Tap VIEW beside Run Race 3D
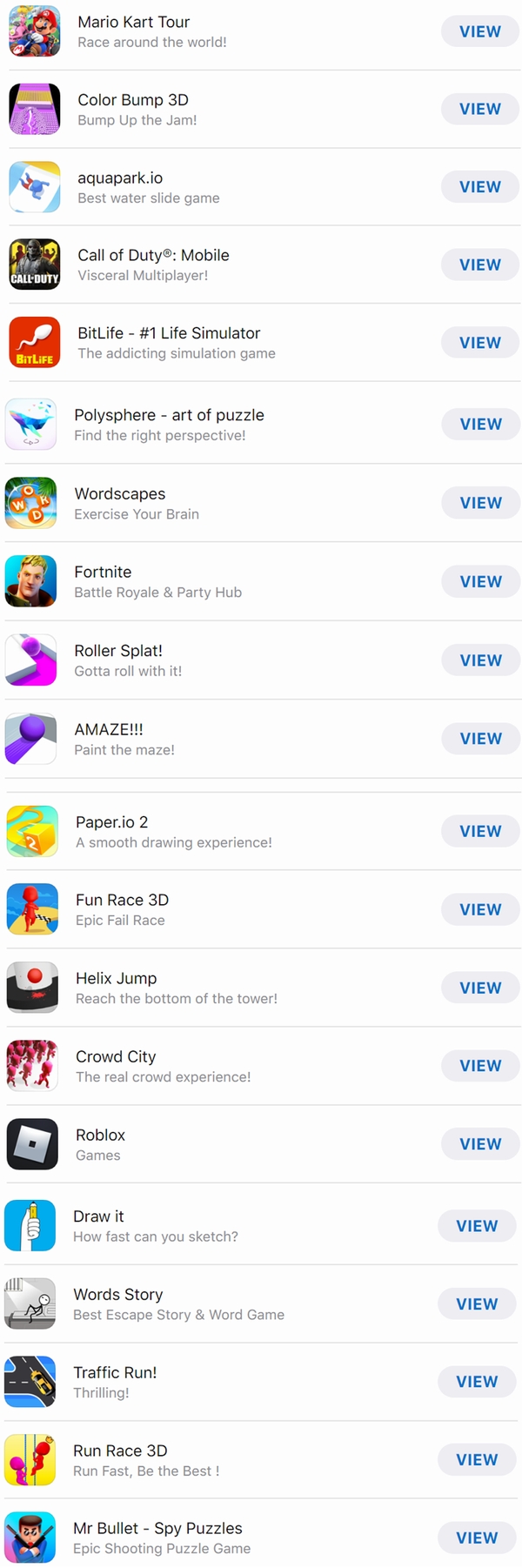This screenshot has width=522, height=1568. (477, 1460)
